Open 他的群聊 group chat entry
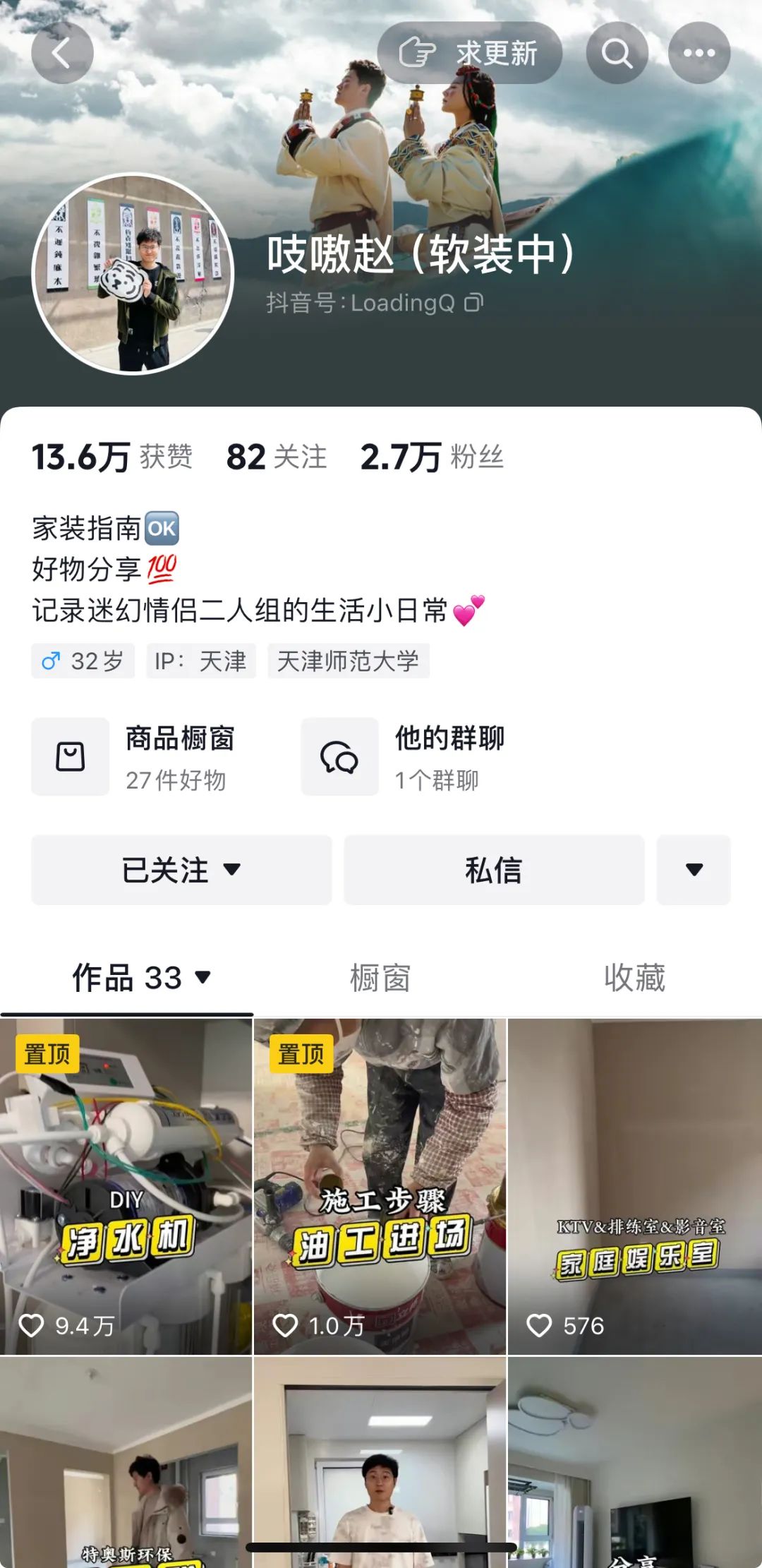This screenshot has height=1568, width=762. (404, 758)
